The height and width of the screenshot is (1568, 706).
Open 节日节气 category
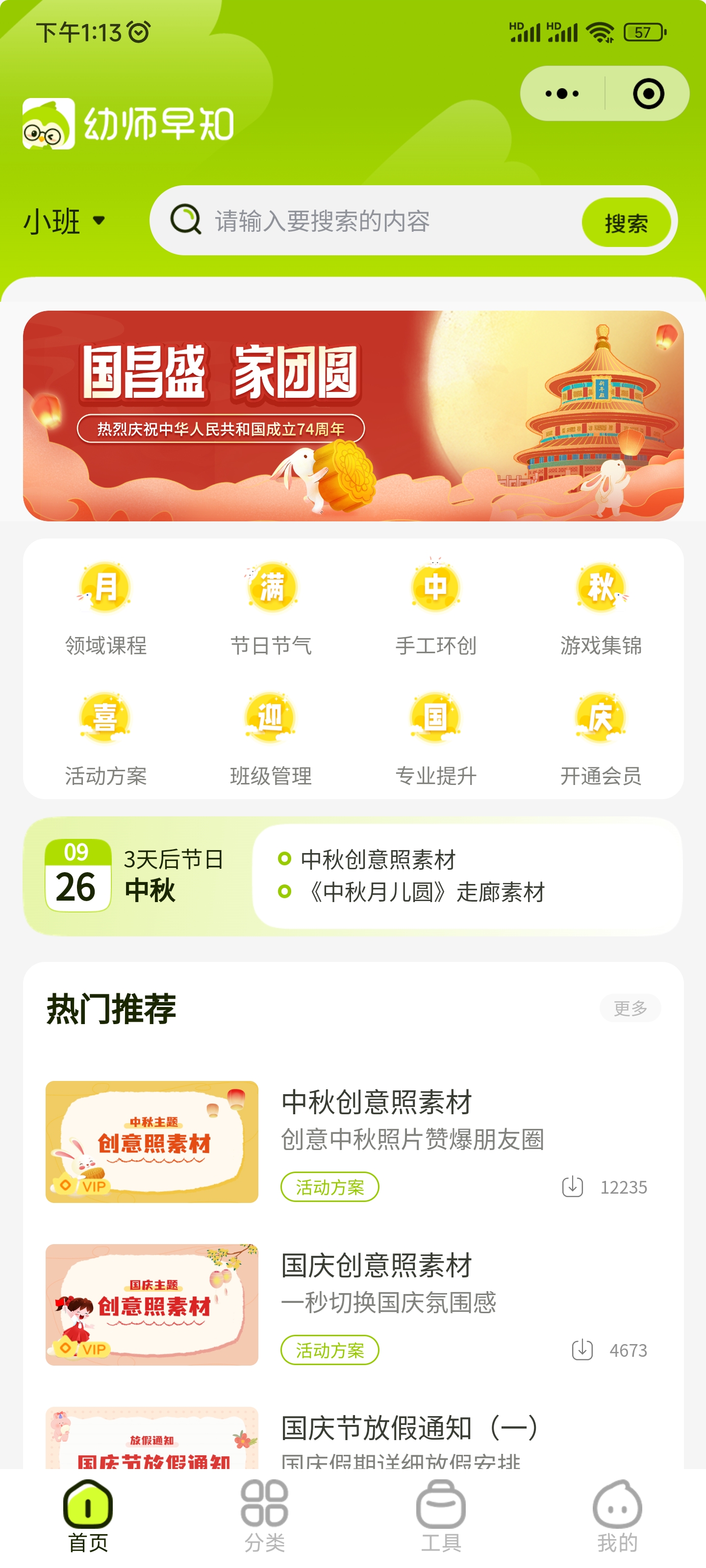(271, 606)
